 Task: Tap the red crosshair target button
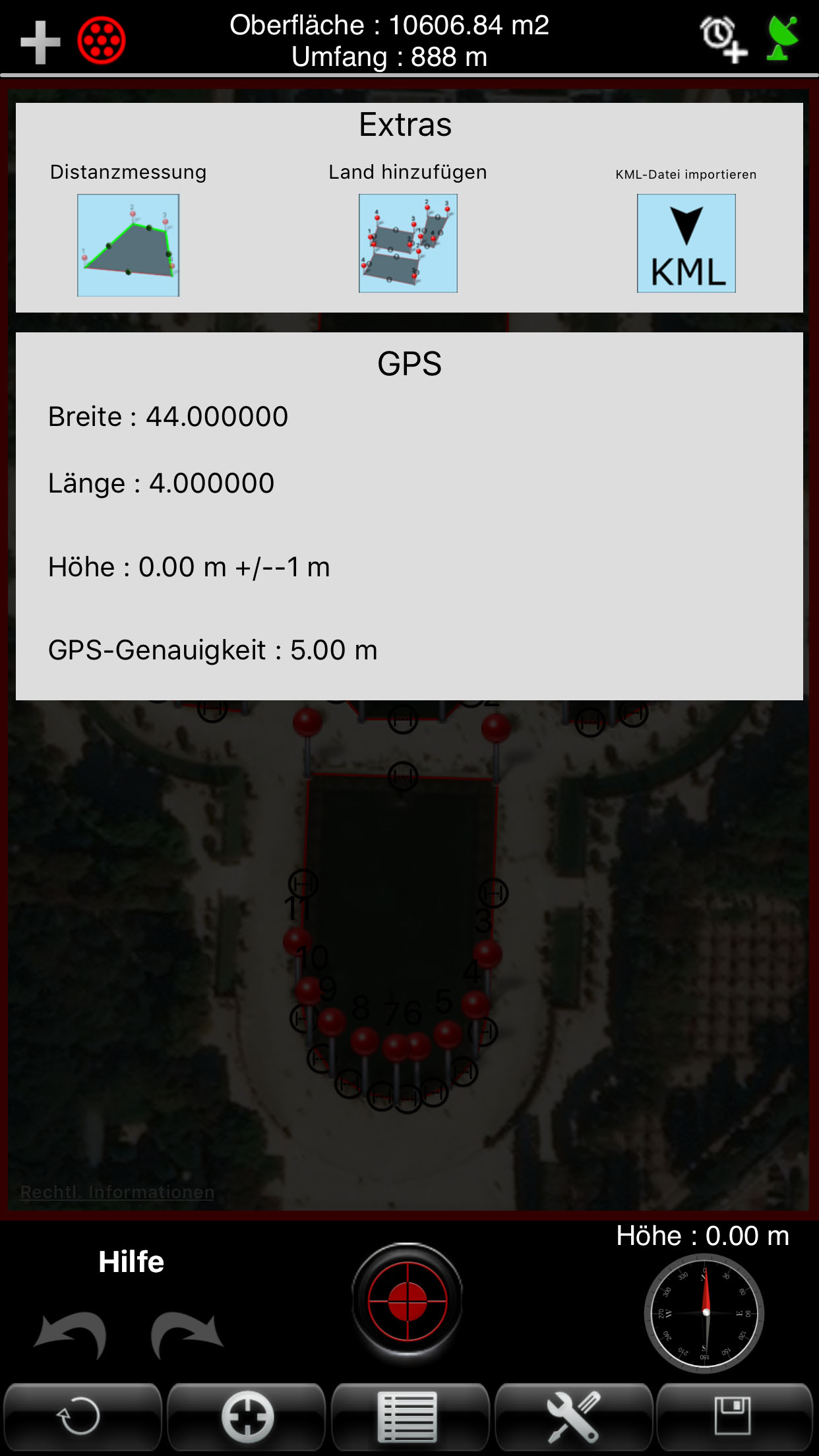pyautogui.click(x=408, y=1301)
